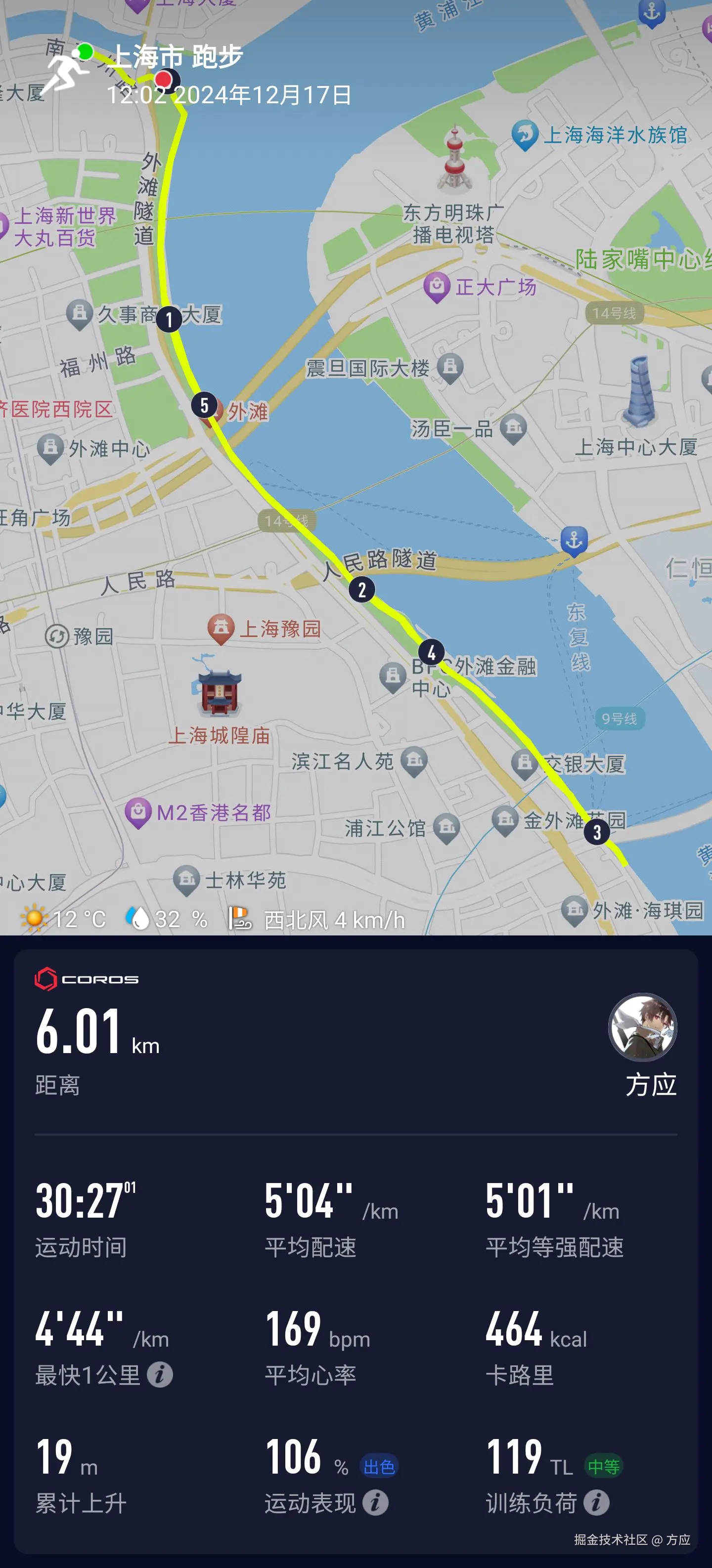Click the route start green dot

(x=85, y=53)
